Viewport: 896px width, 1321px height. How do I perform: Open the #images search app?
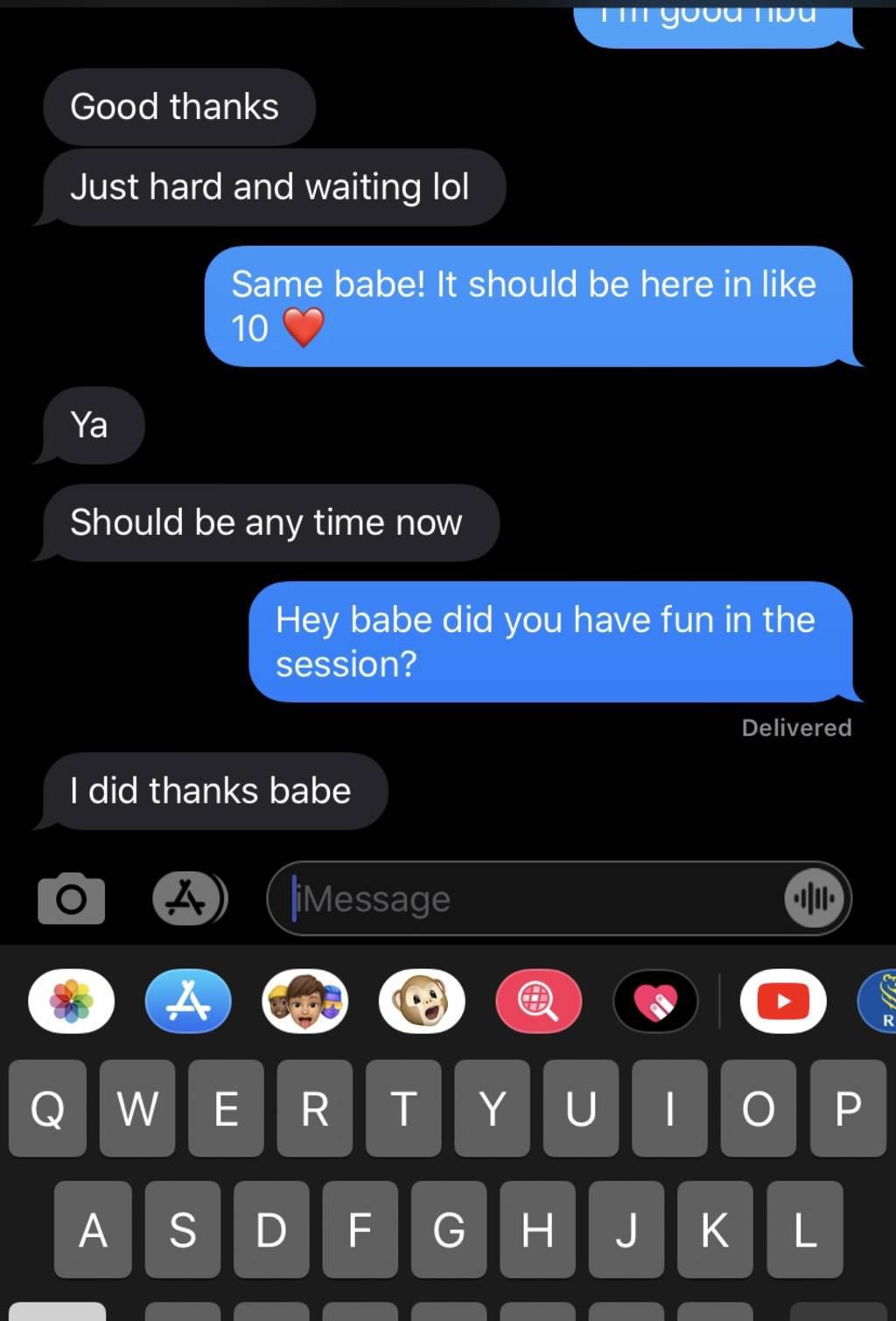click(538, 1001)
